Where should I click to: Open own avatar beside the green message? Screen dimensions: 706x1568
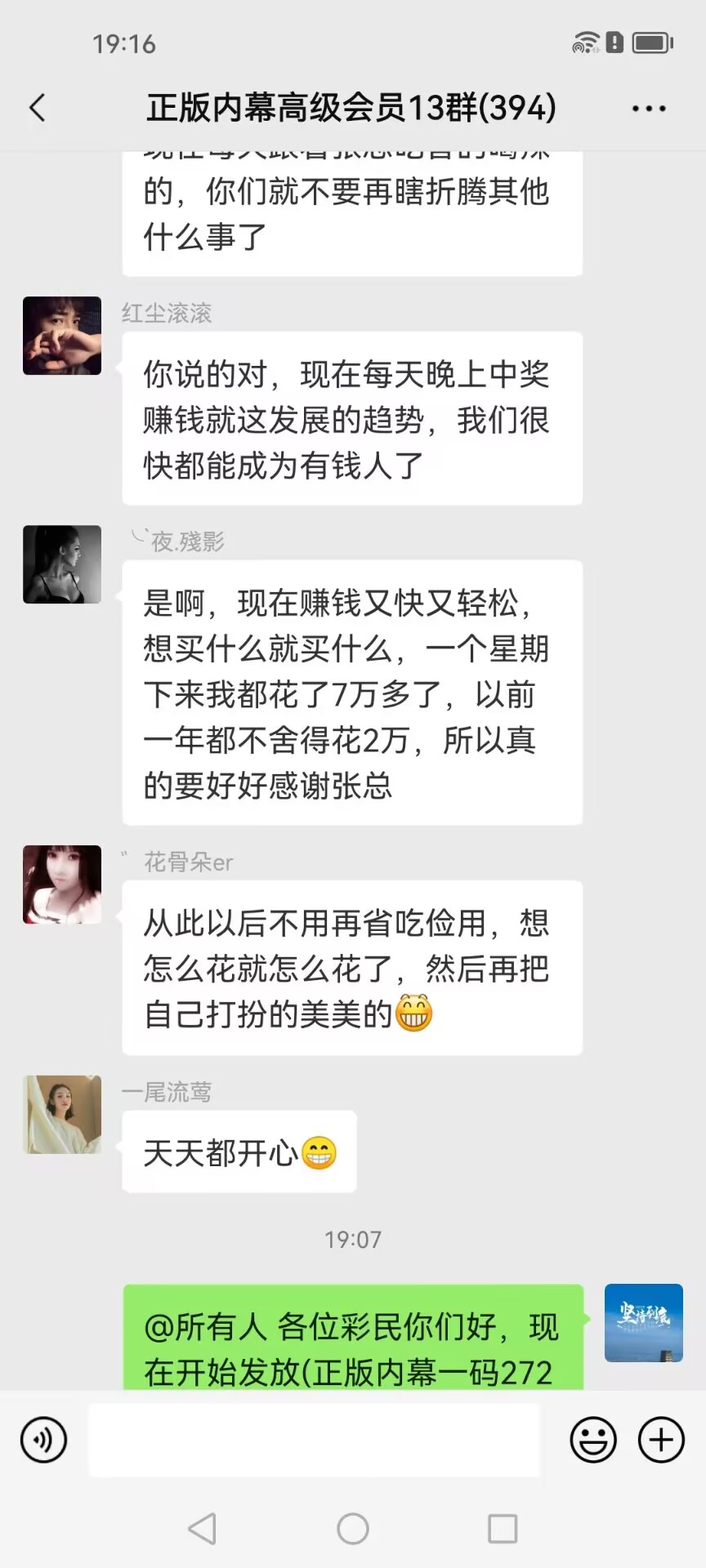point(643,1322)
